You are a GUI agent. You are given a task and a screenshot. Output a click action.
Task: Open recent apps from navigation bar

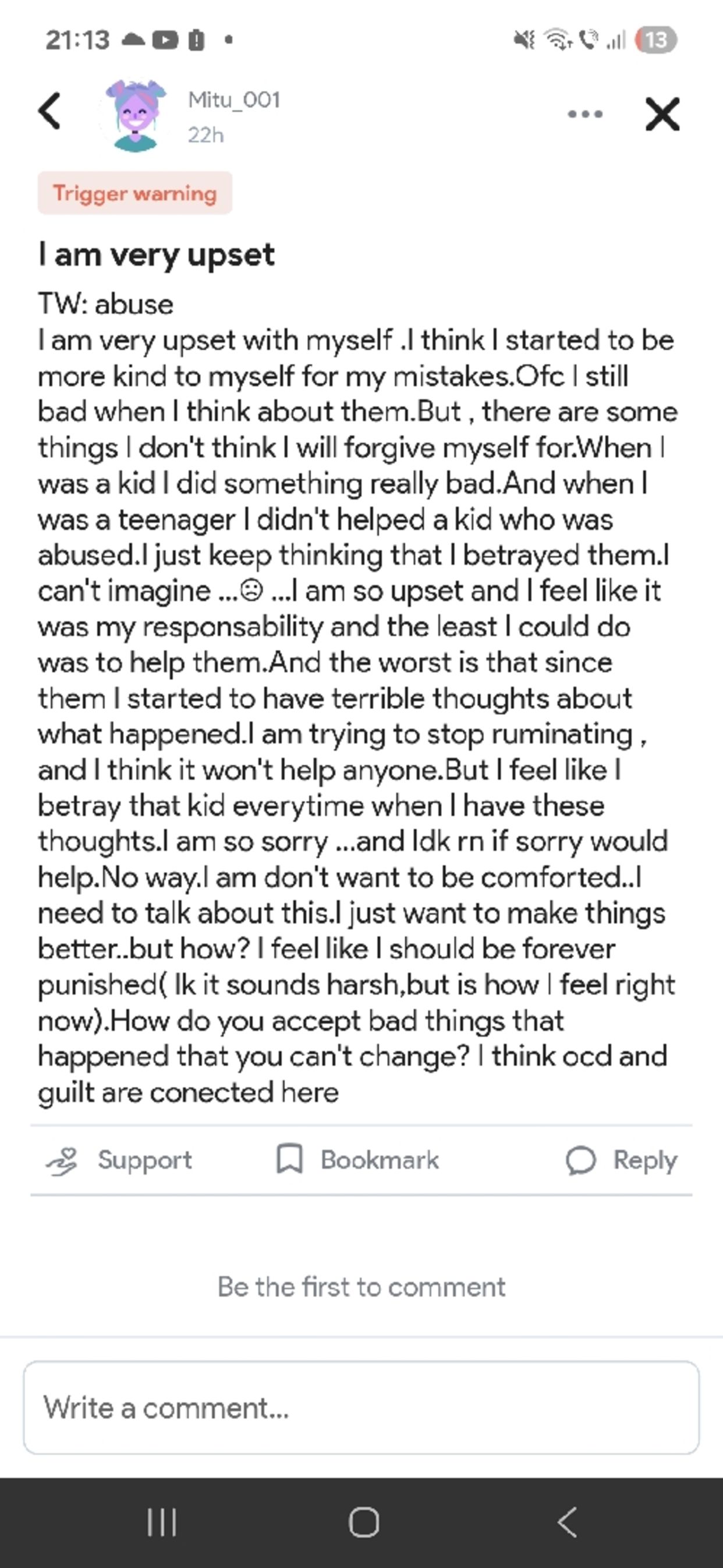[162, 1523]
